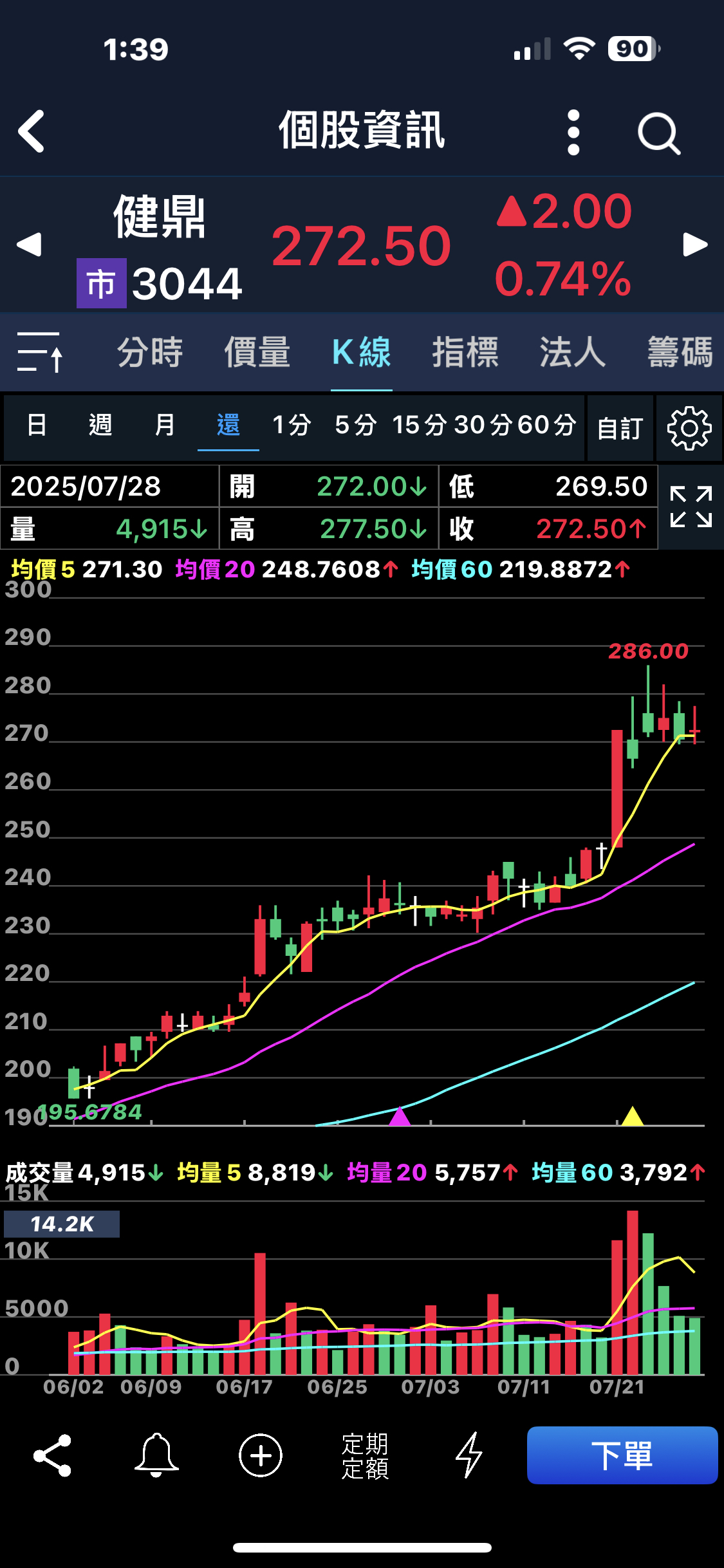This screenshot has width=724, height=1568.
Task: Select the 週 weekly K-line period
Action: pos(100,425)
